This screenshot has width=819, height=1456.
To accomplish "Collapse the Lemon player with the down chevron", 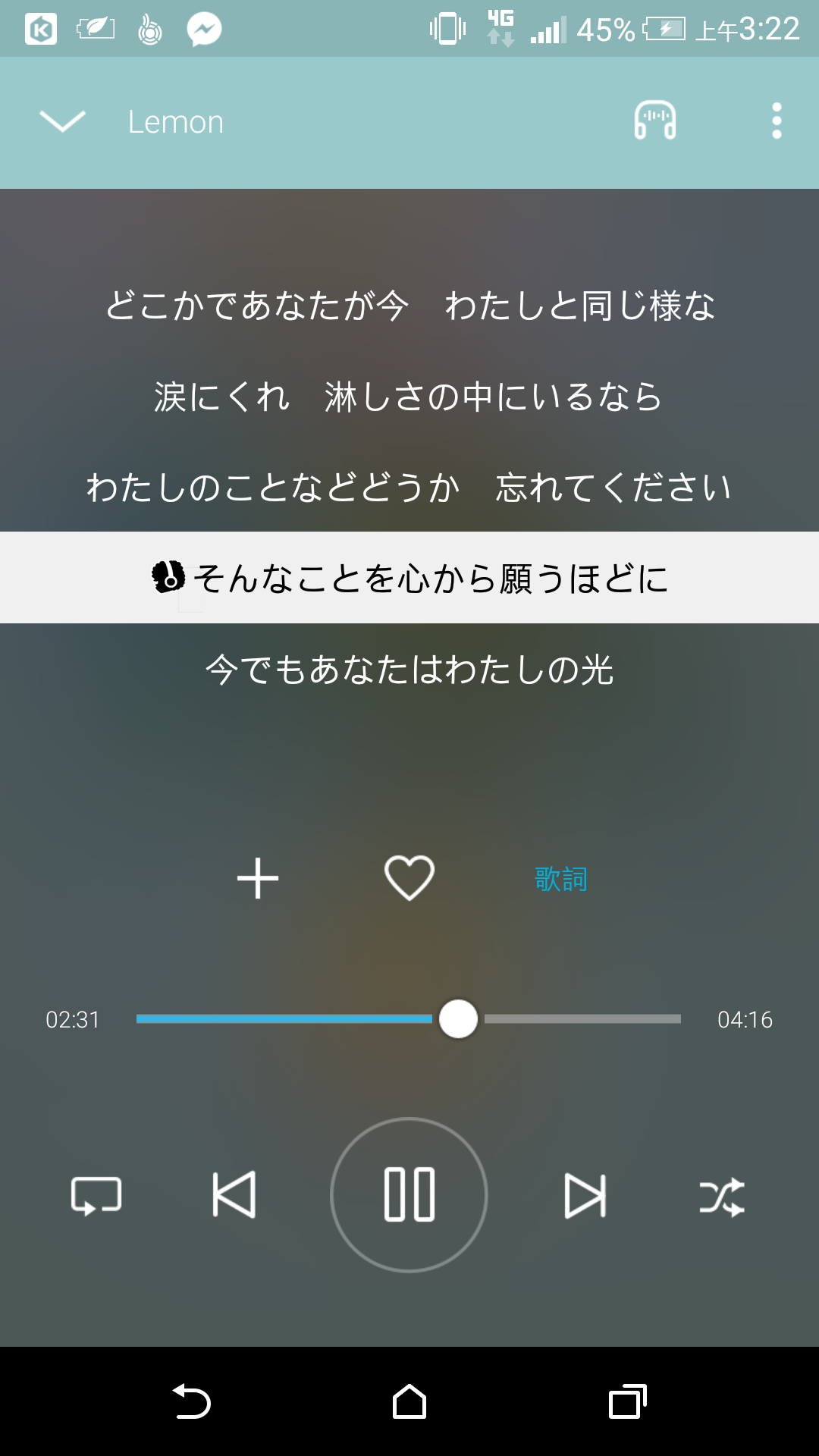I will (62, 121).
